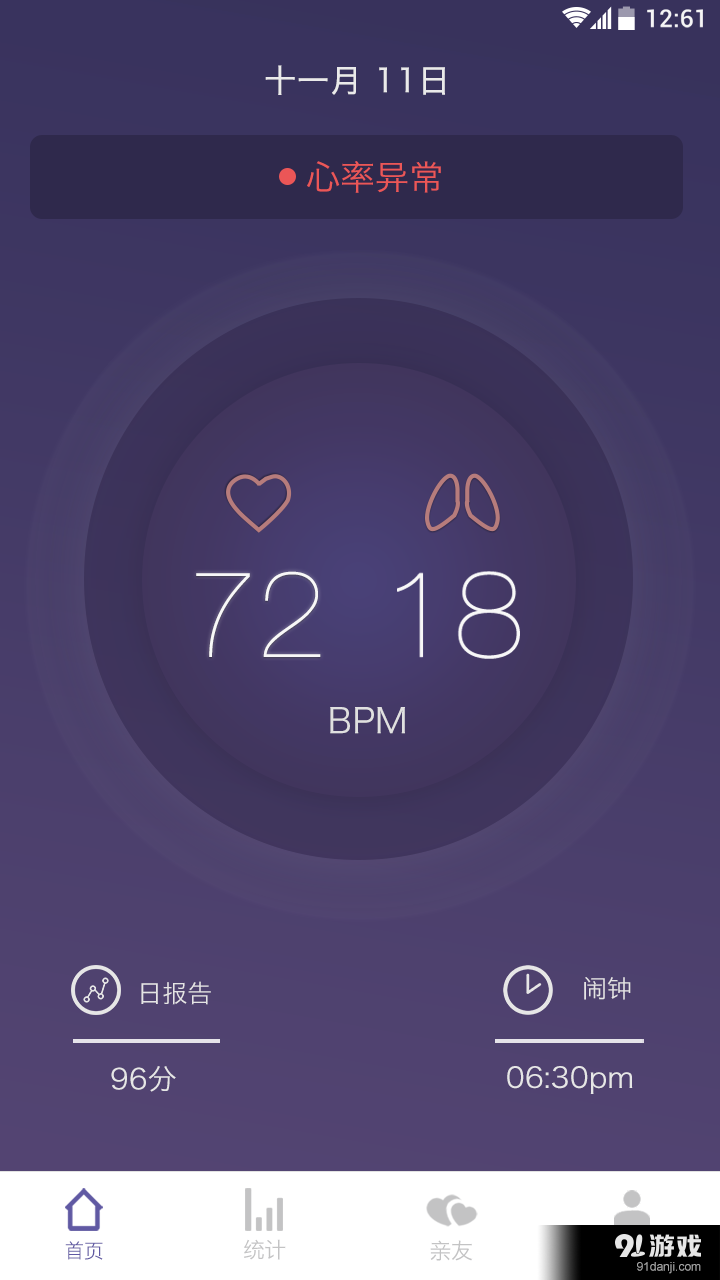
Task: Open the 日报告 daily report icon
Action: point(96,990)
